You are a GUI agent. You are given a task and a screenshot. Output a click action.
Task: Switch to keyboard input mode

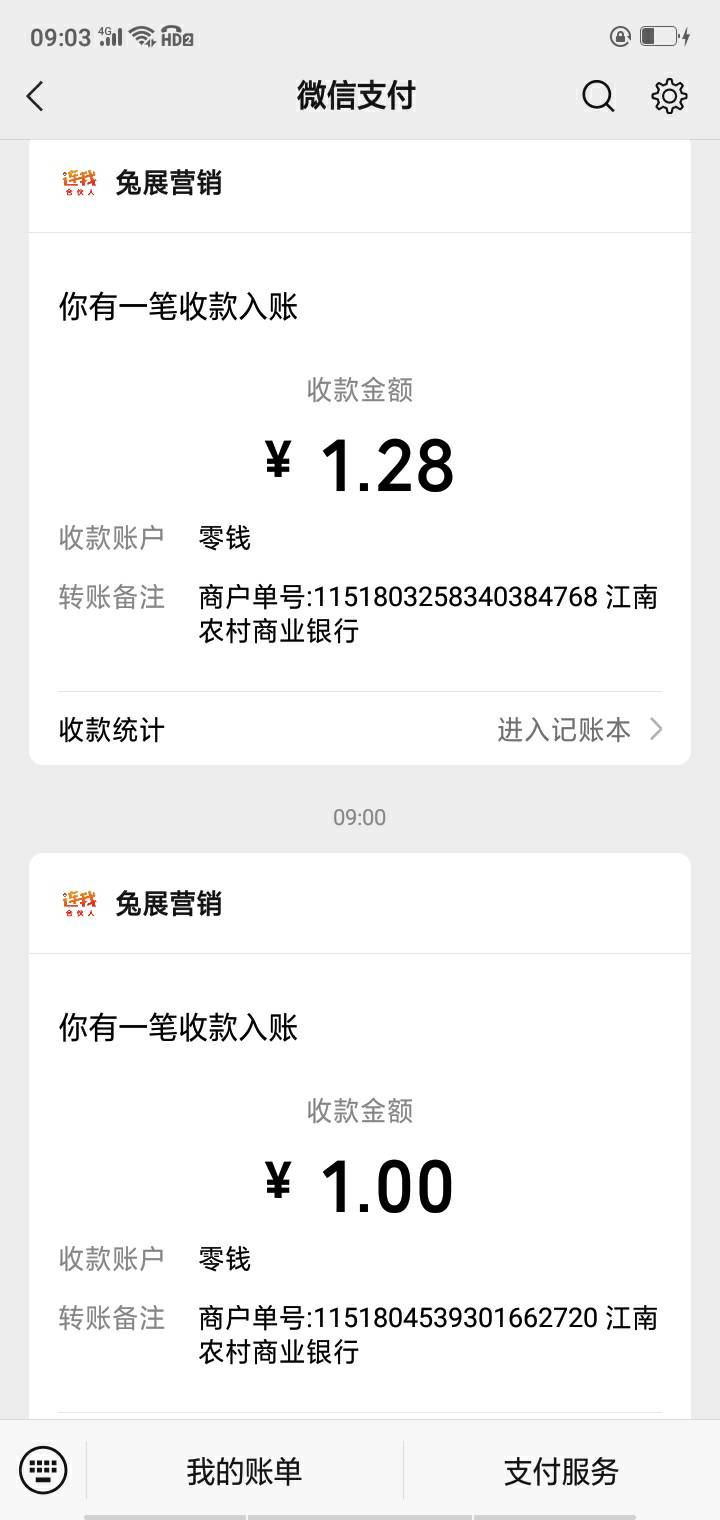[43, 1470]
